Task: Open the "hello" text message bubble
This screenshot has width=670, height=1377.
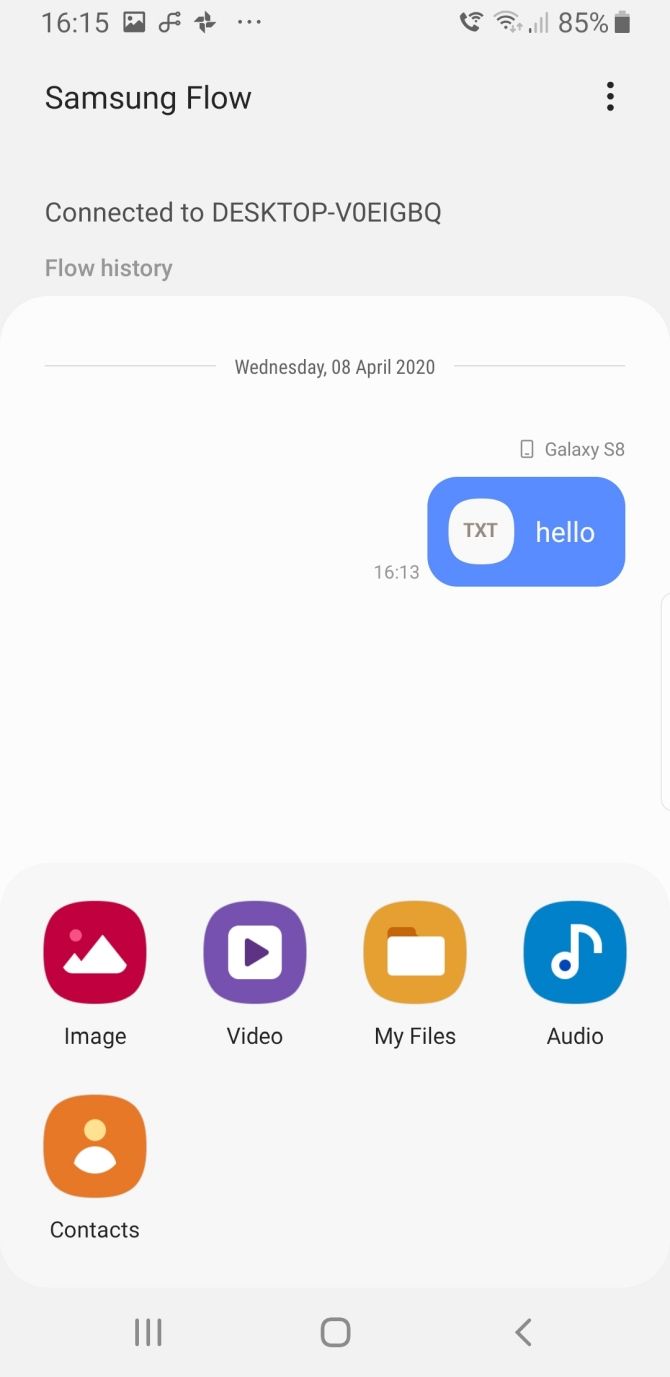Action: click(526, 532)
